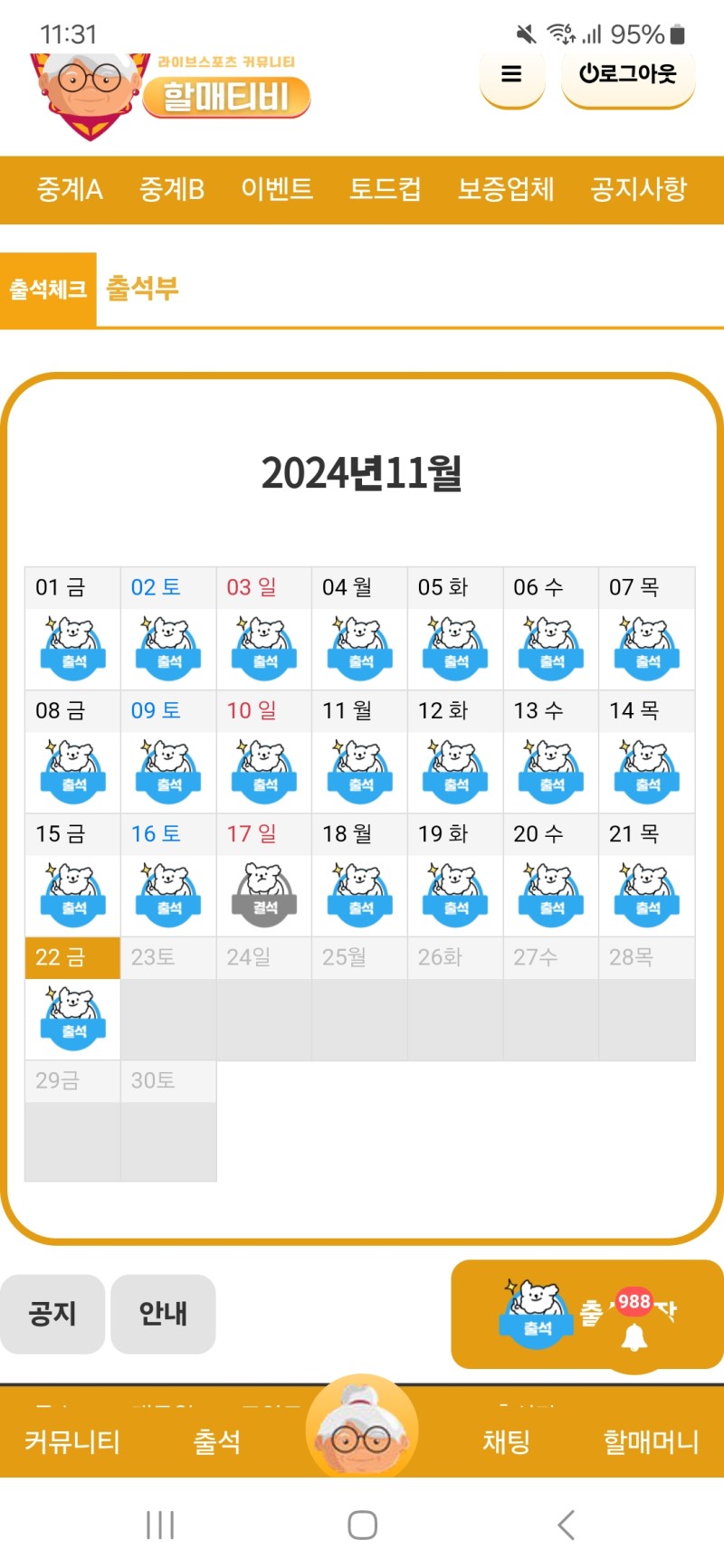Go to the 이벤트 section

(277, 189)
